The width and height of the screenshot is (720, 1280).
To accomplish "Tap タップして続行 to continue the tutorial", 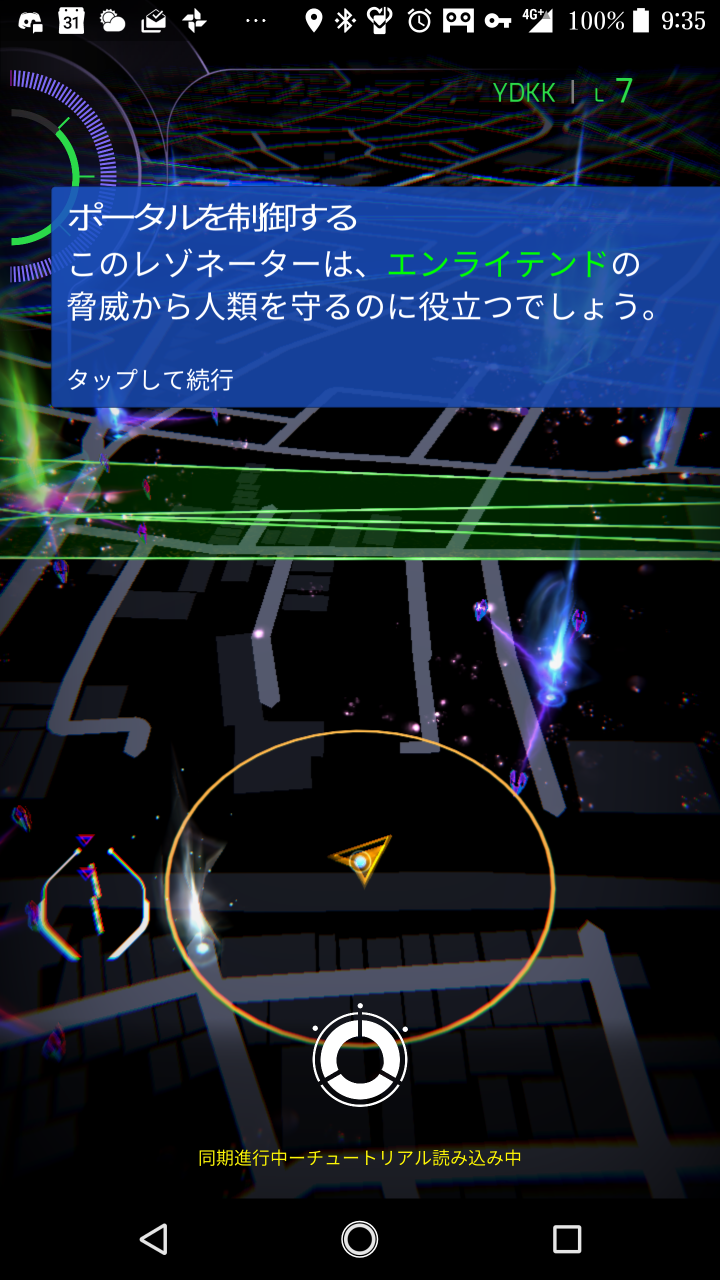I will tap(150, 380).
